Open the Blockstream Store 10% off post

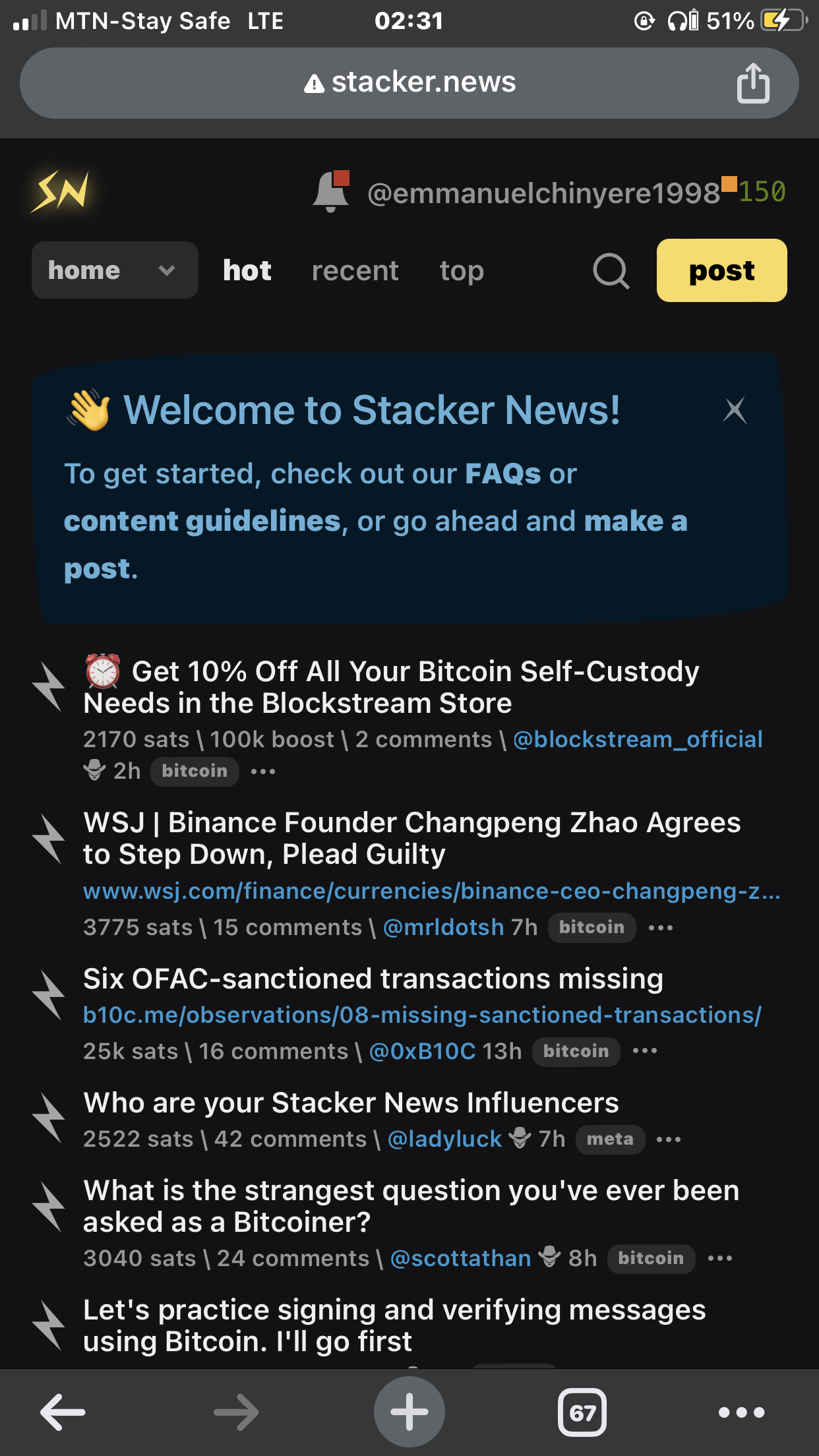click(391, 687)
